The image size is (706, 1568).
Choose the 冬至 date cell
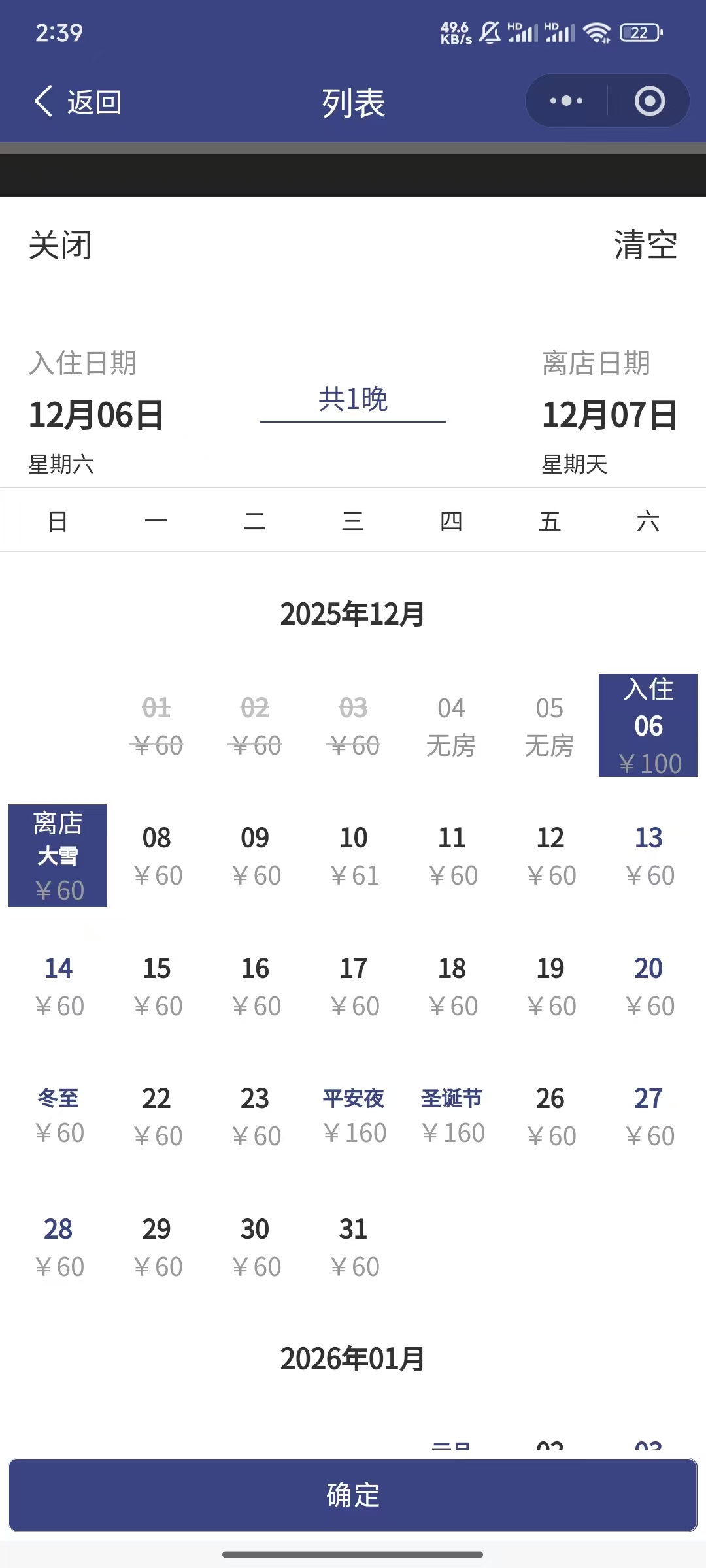[x=58, y=1115]
